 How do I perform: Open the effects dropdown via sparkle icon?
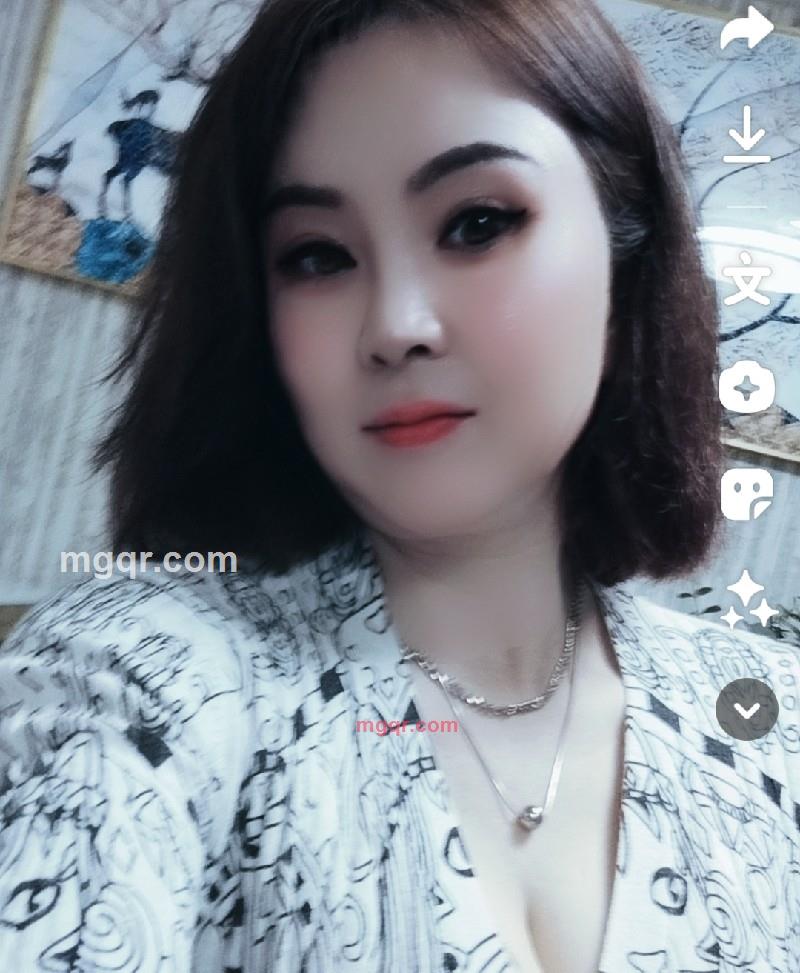click(x=748, y=600)
